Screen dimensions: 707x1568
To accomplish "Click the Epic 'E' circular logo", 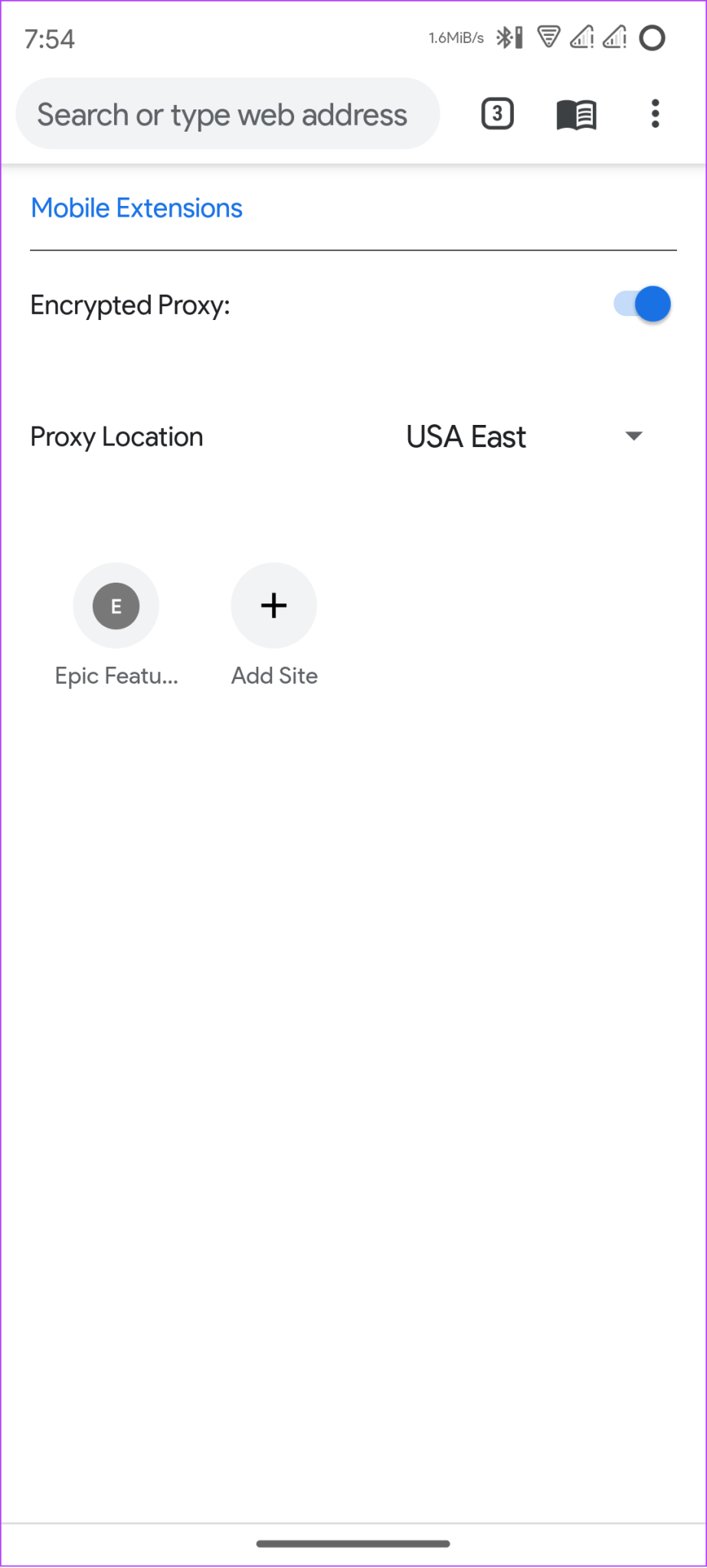I will coord(116,605).
